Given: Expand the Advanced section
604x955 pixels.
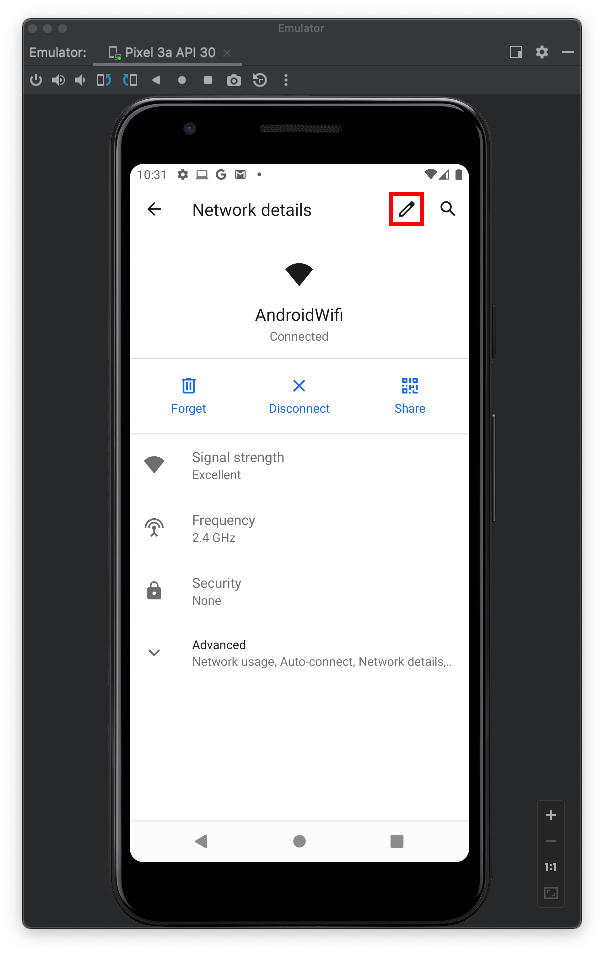Looking at the screenshot, I should [x=154, y=652].
